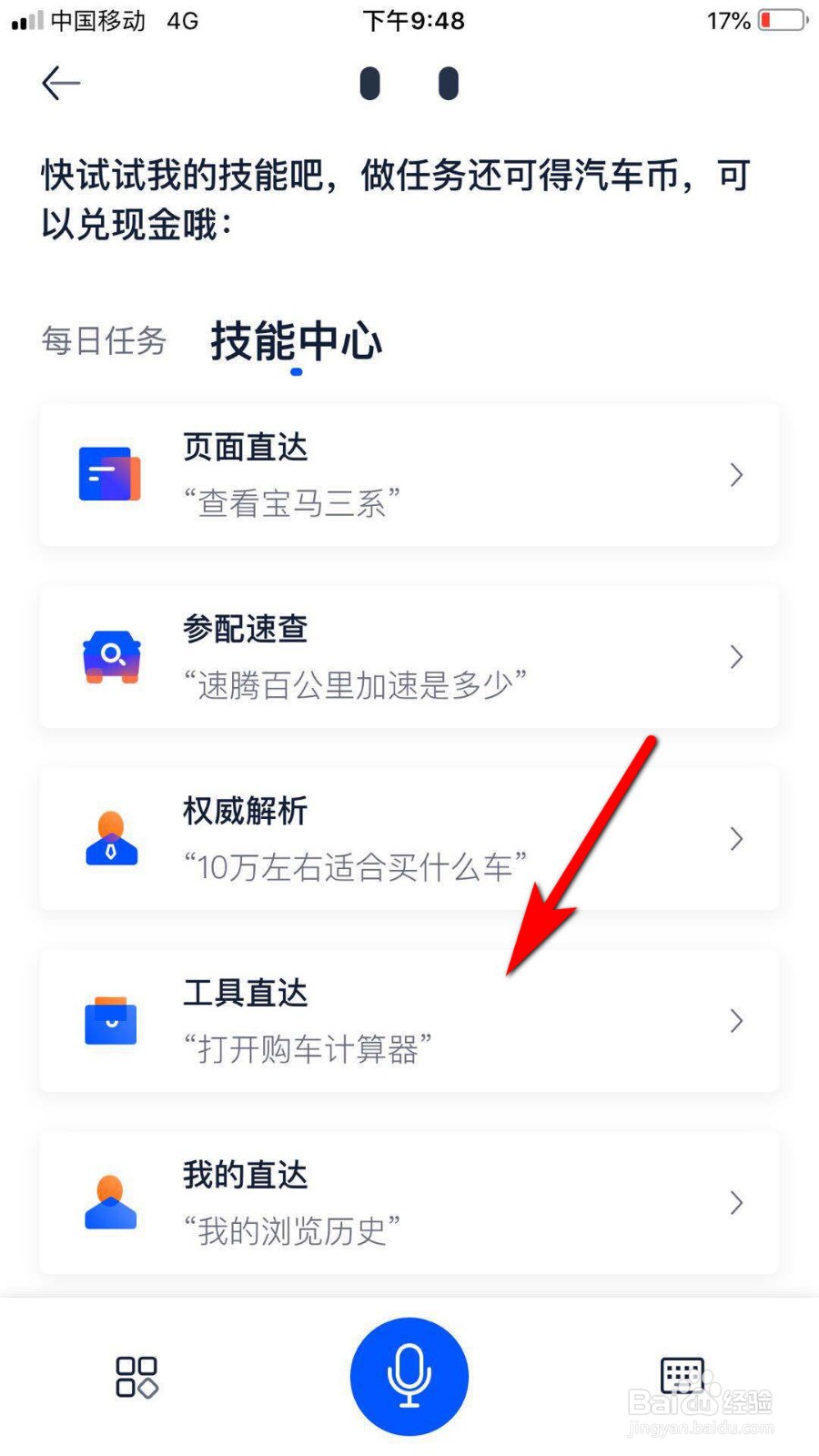Screen dimensions: 819x1456
Task: Tap the back arrow at the top left
Action: click(60, 83)
